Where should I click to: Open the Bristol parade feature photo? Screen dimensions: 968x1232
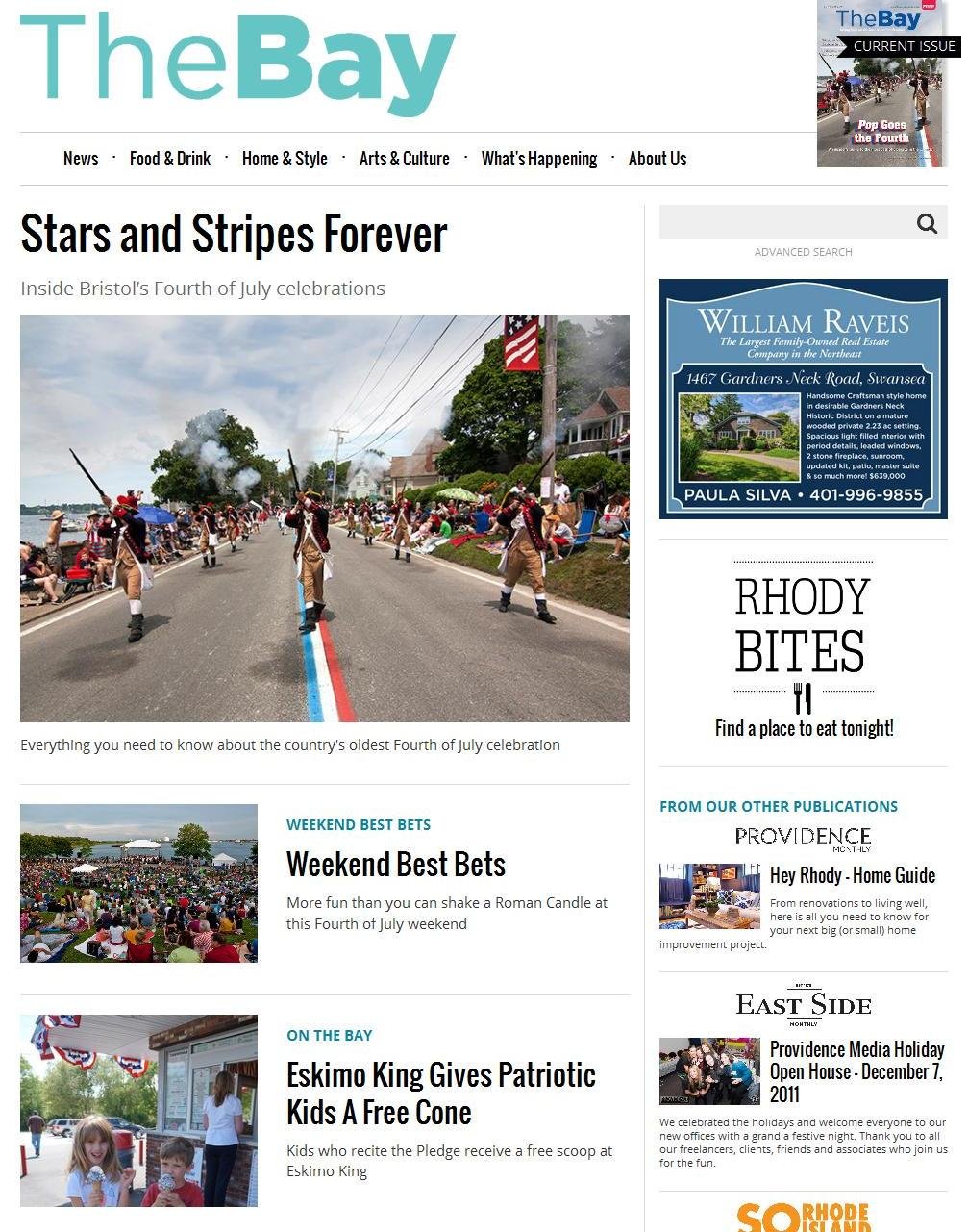click(324, 518)
